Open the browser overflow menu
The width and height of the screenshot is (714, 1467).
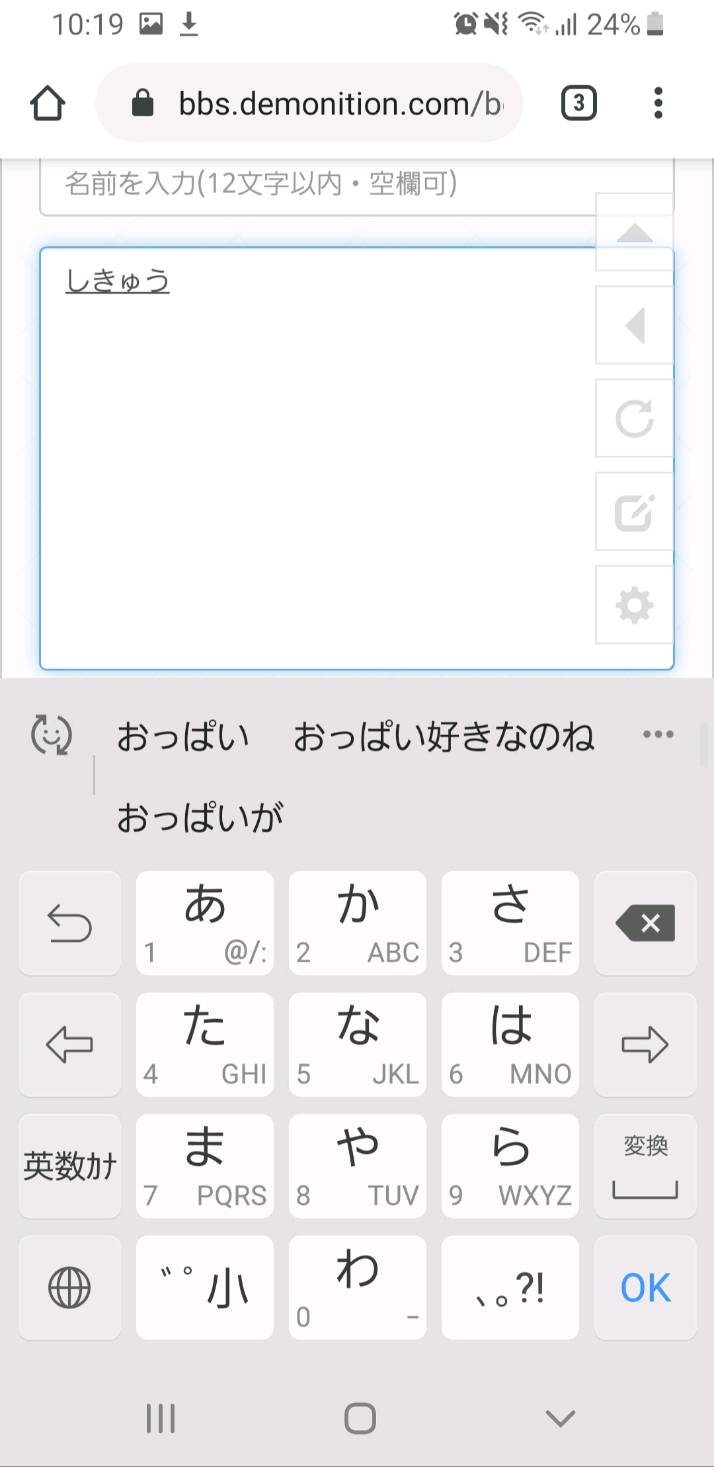(x=657, y=103)
